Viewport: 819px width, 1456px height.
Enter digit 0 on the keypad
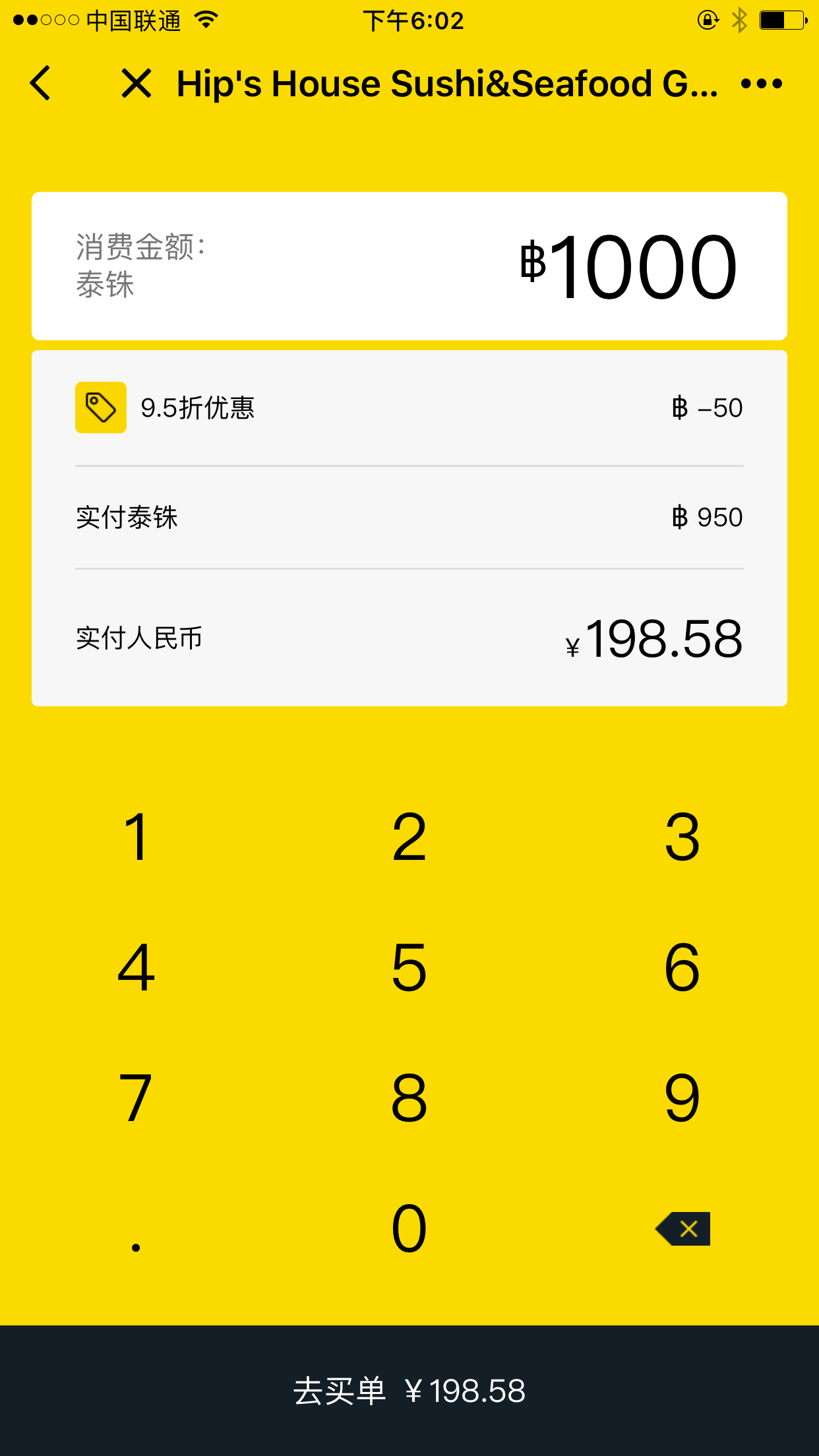[409, 1228]
